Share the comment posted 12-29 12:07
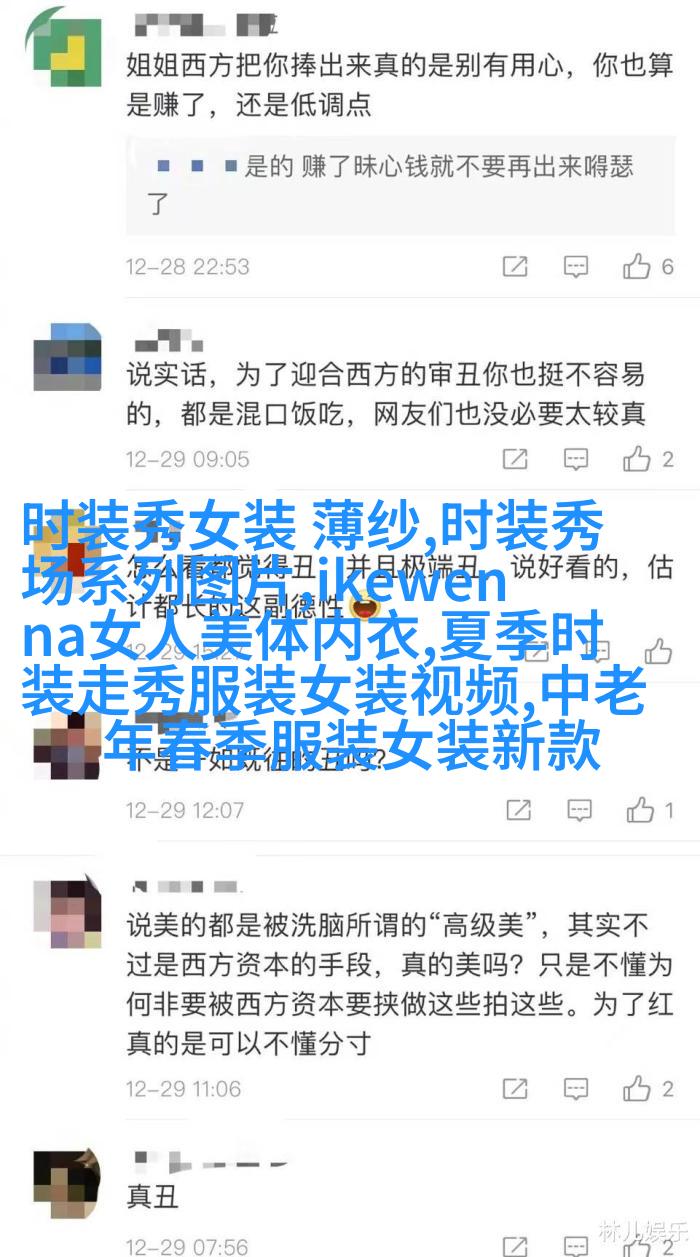700x1257 pixels. point(518,810)
